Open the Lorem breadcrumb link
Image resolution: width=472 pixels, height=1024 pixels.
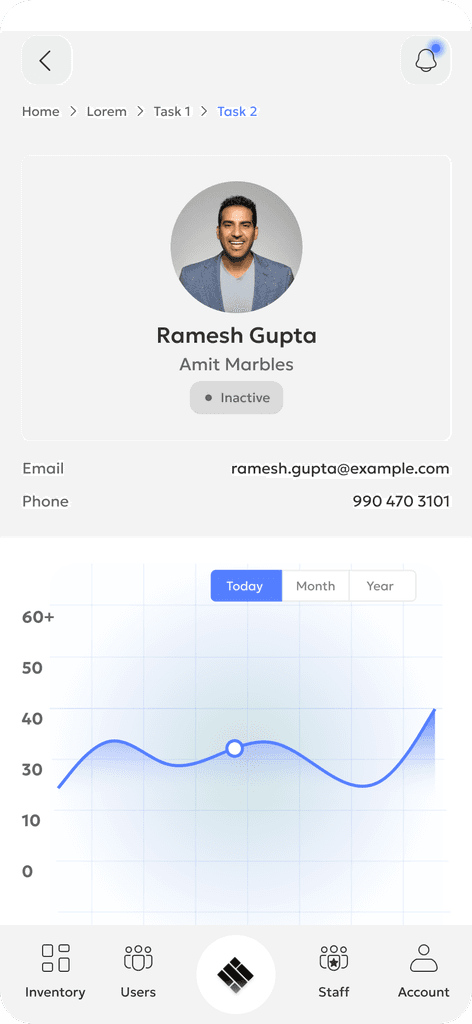tap(106, 112)
